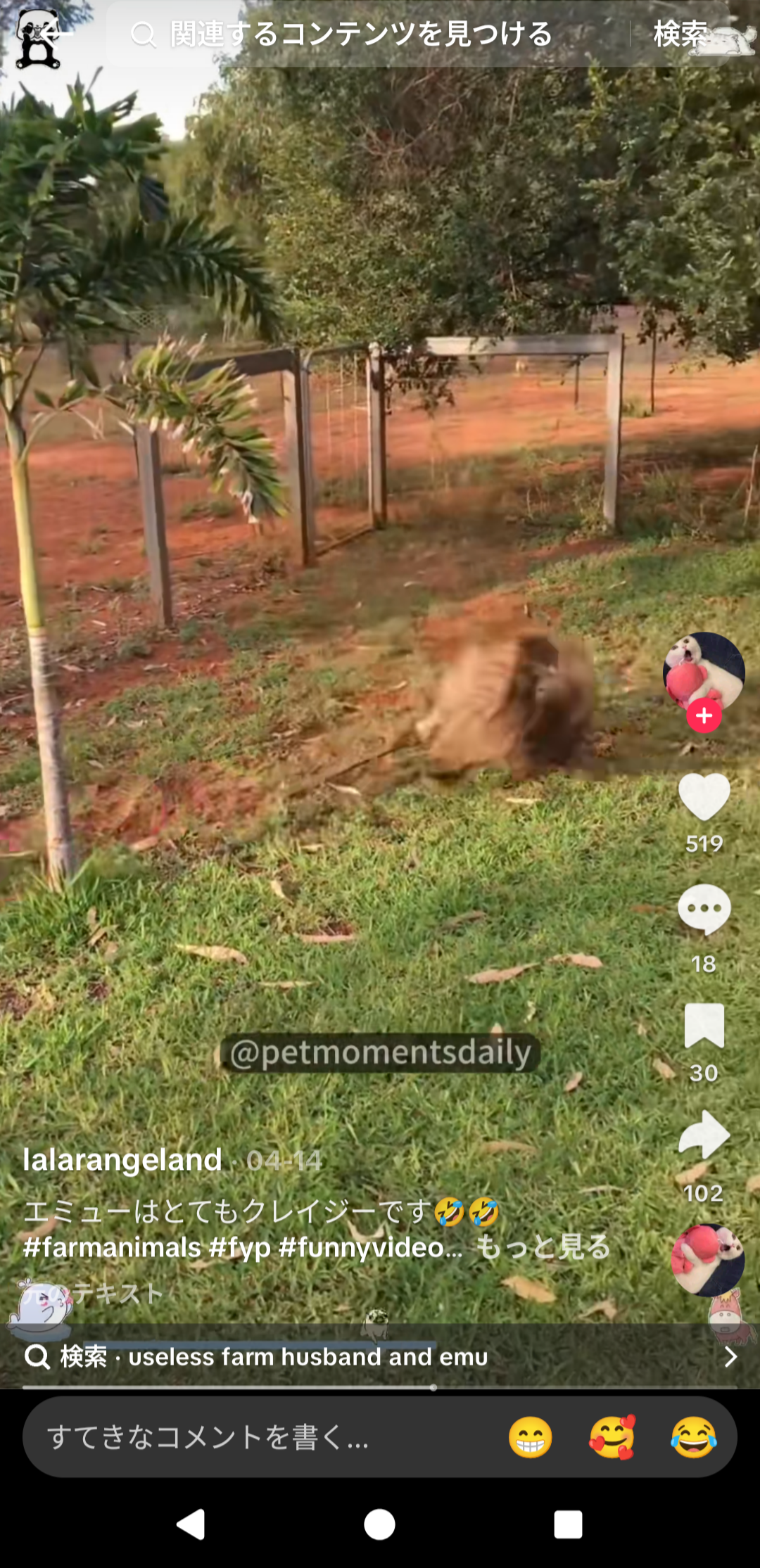The height and width of the screenshot is (1568, 760).
Task: Tap the 検索 button in the top bar
Action: pos(680,34)
